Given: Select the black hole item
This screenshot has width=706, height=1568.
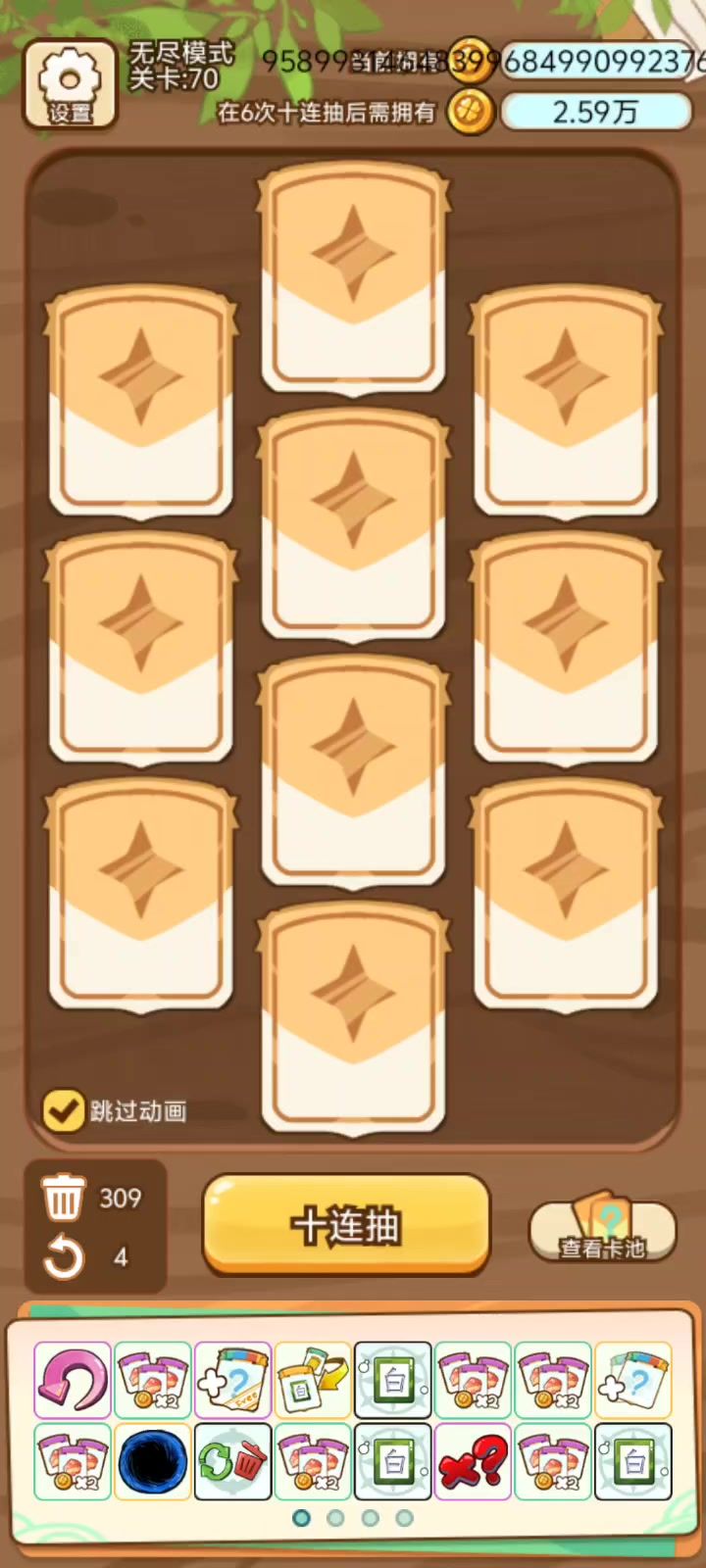Looking at the screenshot, I should 153,1462.
